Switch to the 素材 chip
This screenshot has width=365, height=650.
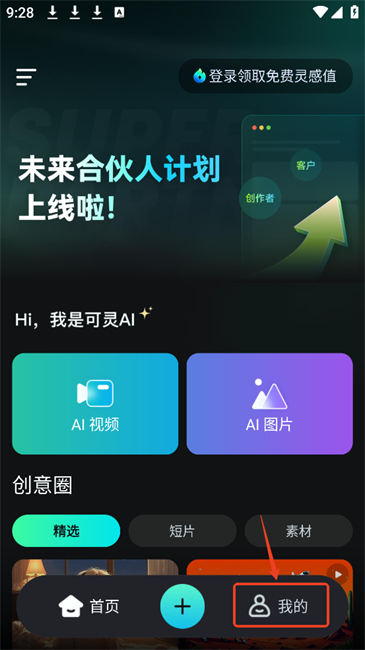pos(299,531)
